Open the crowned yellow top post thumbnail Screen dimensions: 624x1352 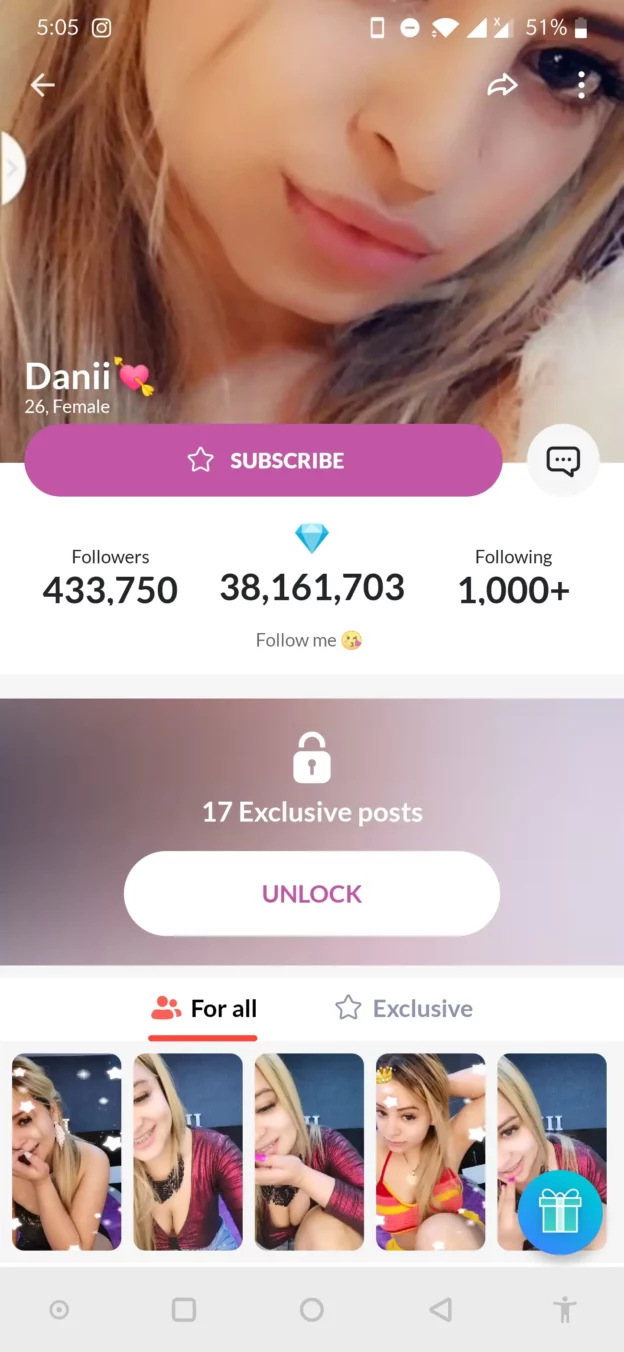click(x=431, y=1151)
